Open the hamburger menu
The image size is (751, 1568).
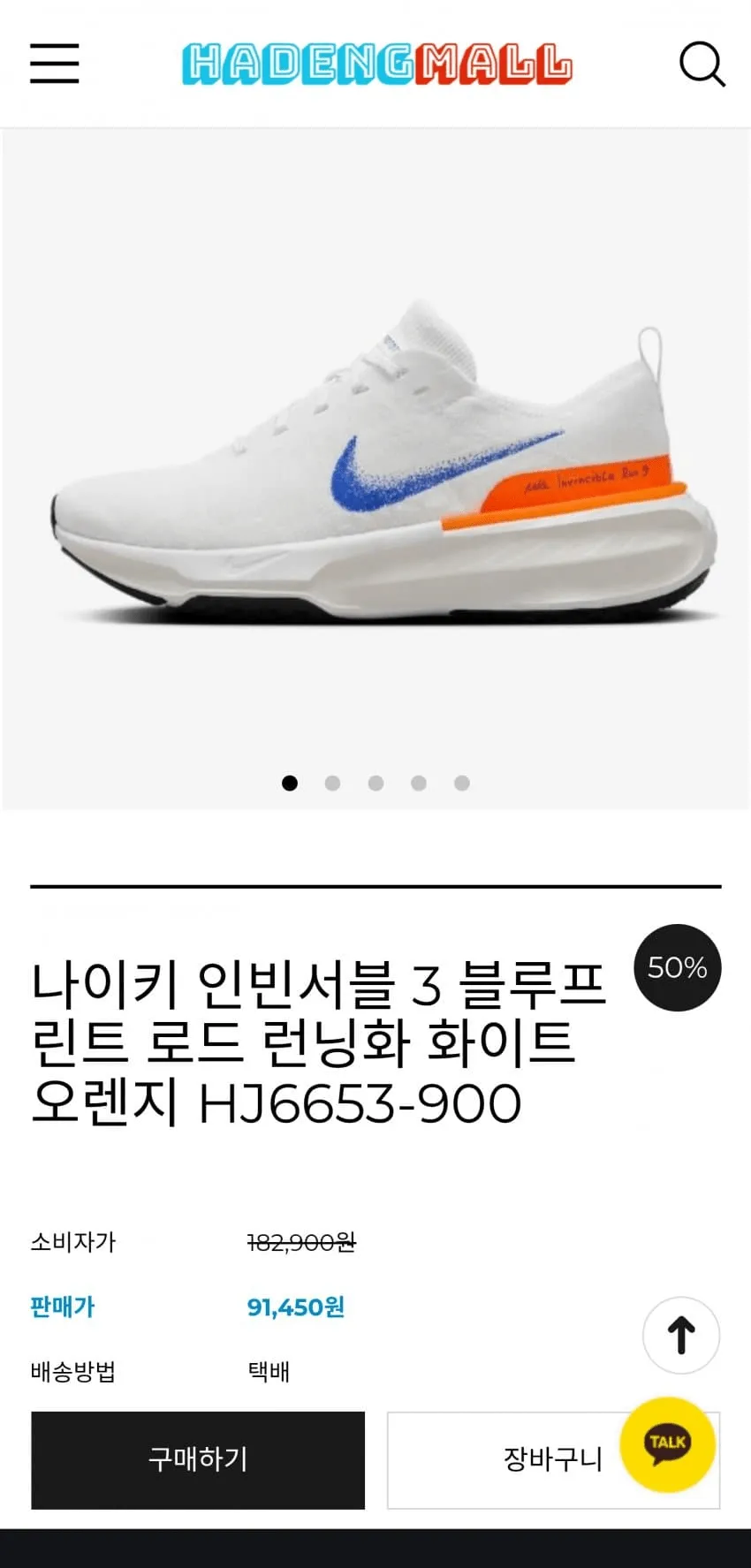pyautogui.click(x=55, y=64)
